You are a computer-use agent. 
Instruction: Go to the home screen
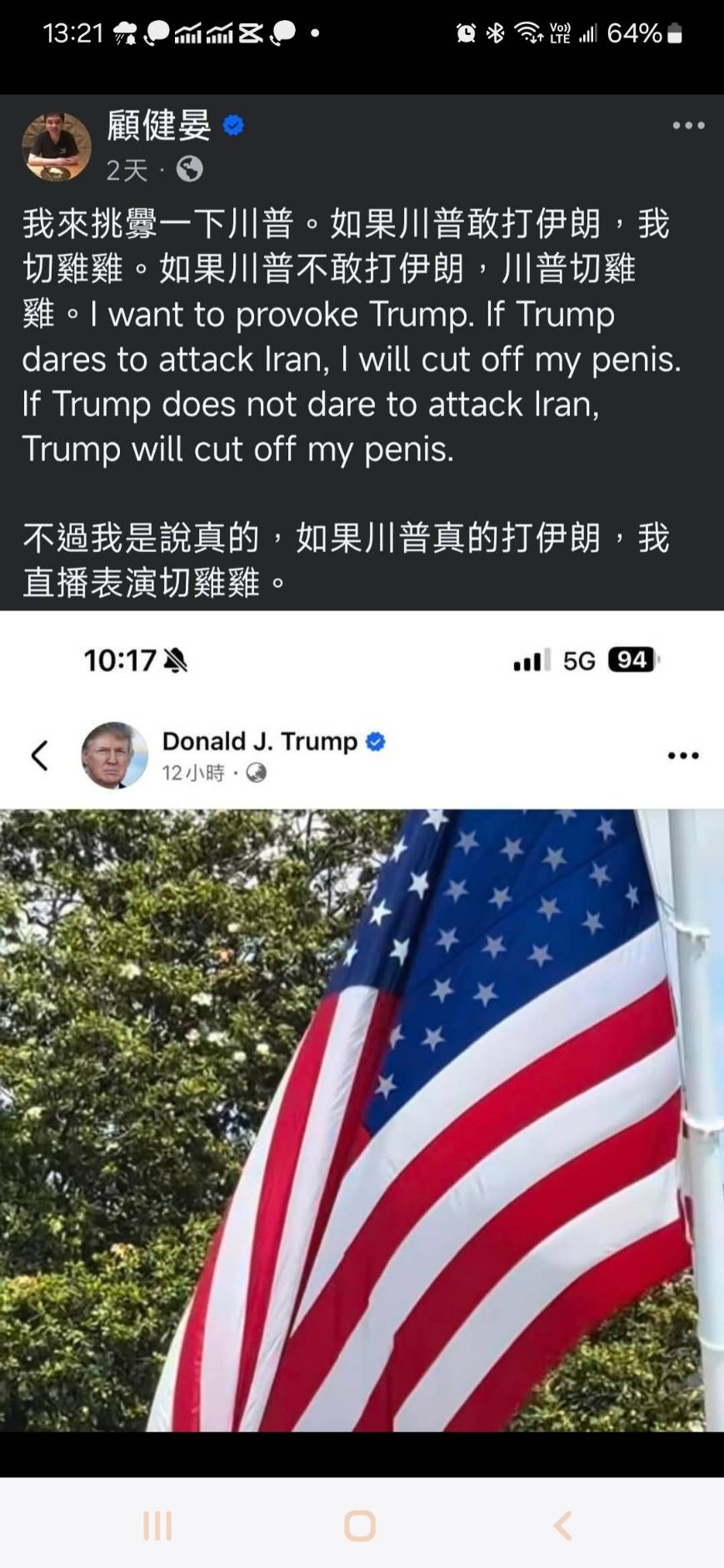click(360, 1526)
